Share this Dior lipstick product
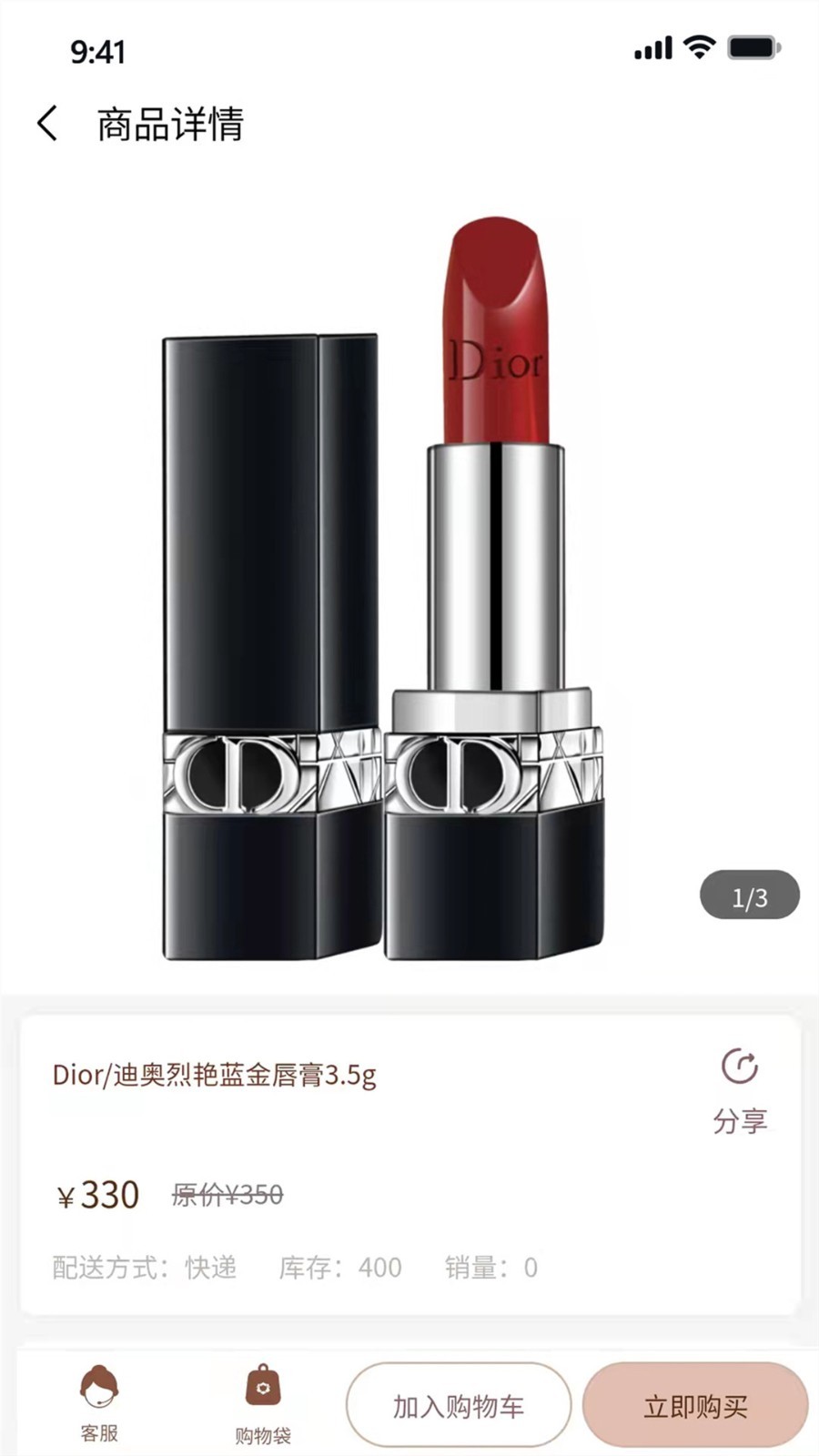This screenshot has width=819, height=1456. coord(740,1090)
